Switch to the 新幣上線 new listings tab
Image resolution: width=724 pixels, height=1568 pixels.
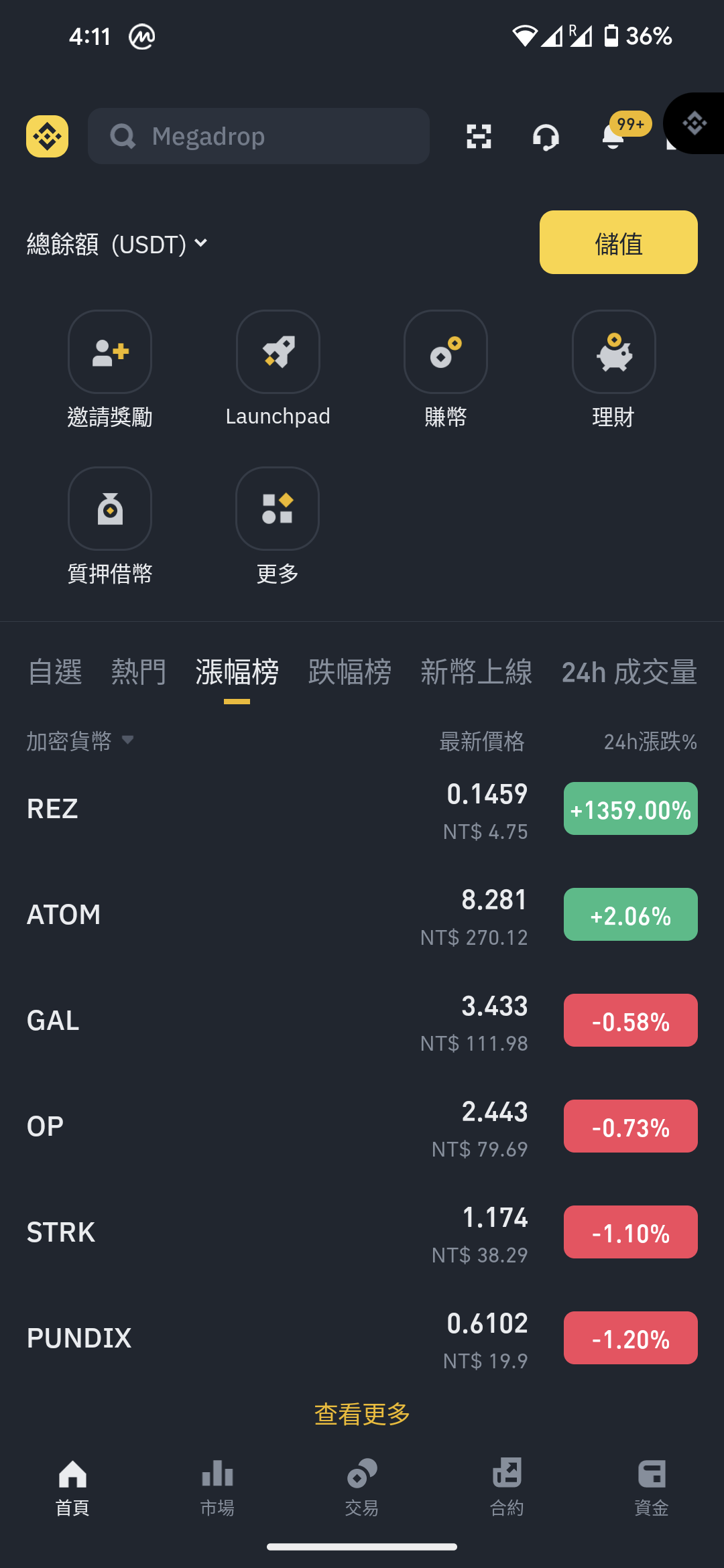coord(476,672)
